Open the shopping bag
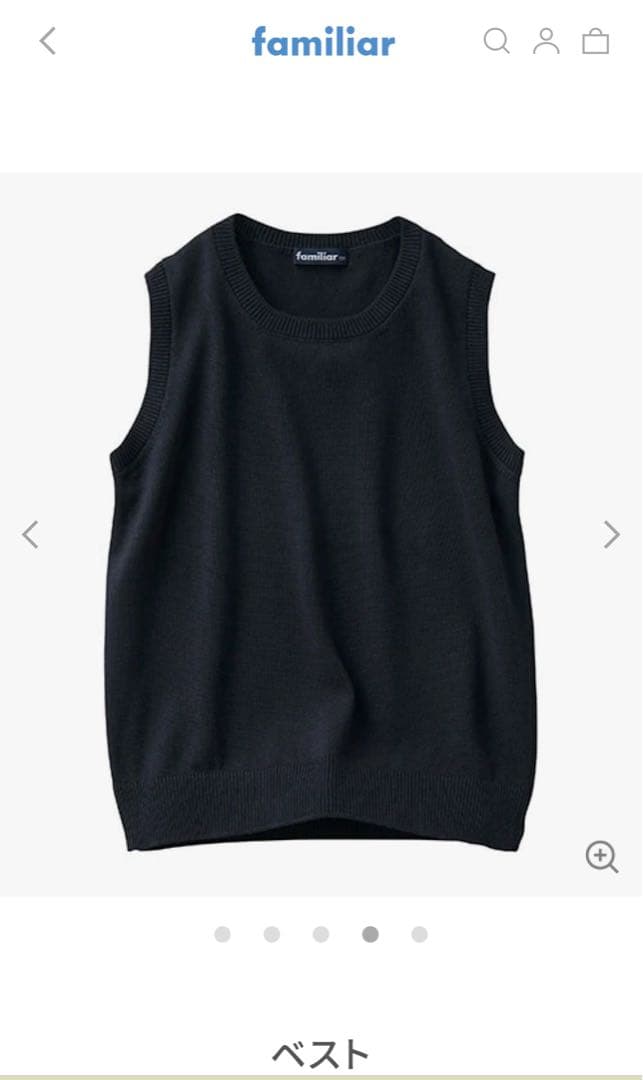This screenshot has height=1080, width=643. point(596,41)
